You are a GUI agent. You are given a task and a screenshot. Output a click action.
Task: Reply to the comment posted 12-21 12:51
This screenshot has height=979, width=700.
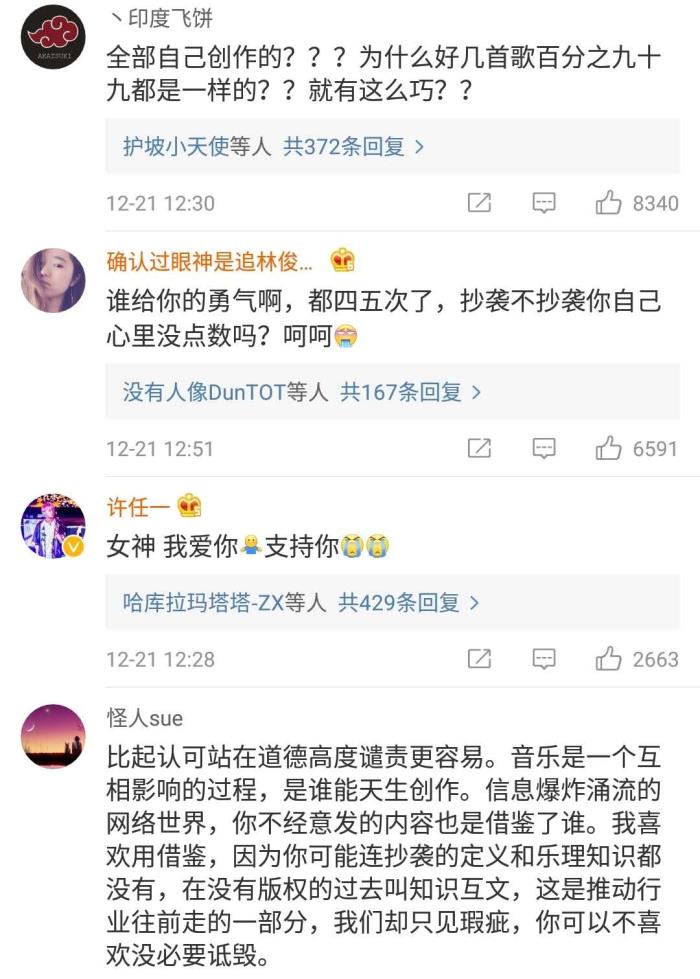(543, 449)
